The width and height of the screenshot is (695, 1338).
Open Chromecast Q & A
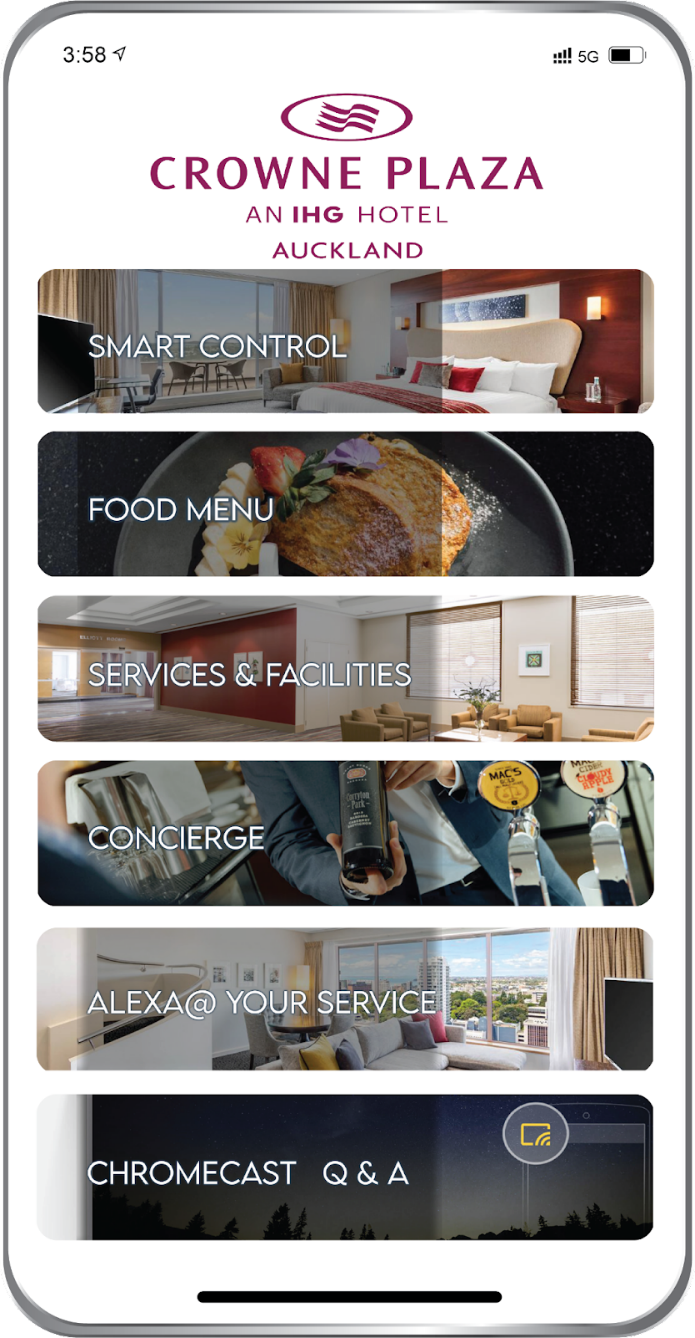[x=345, y=1167]
